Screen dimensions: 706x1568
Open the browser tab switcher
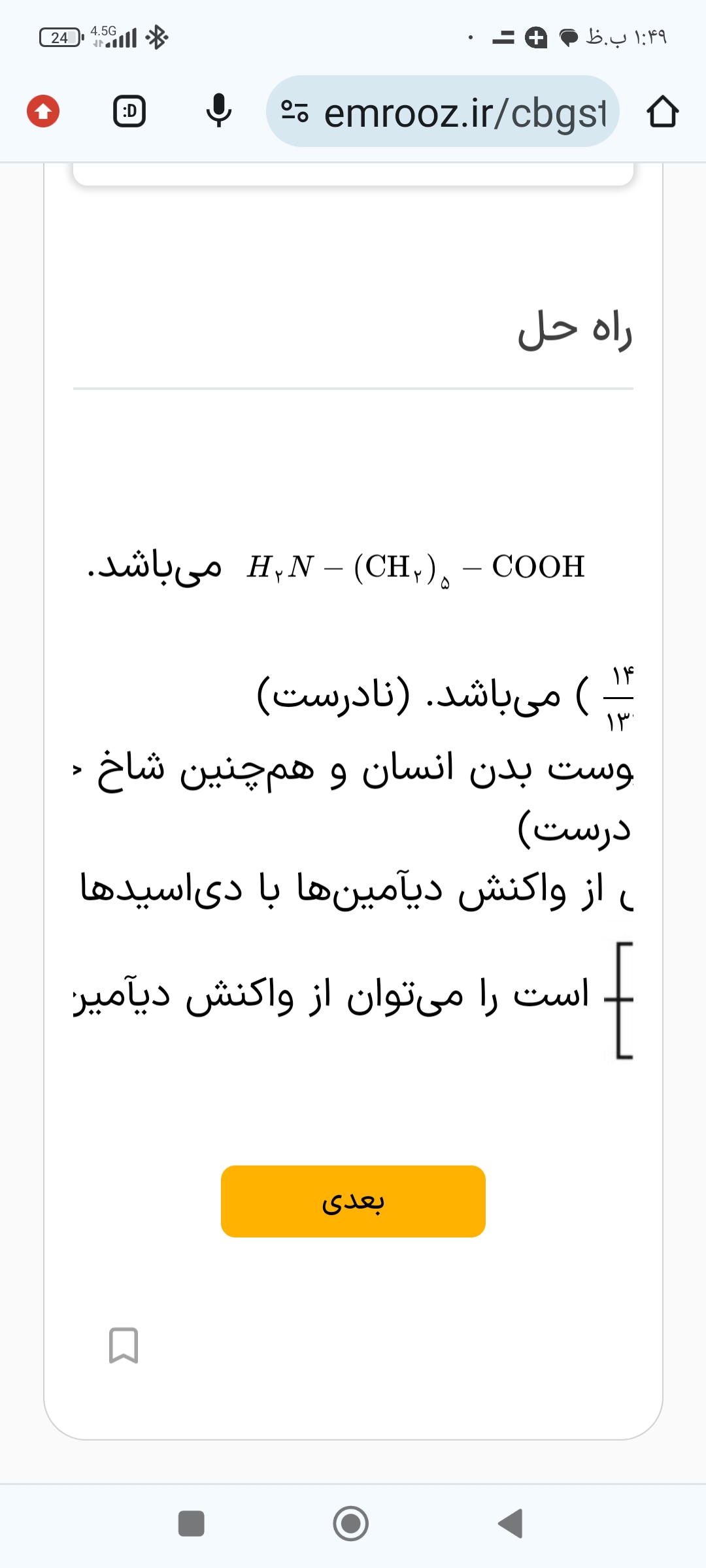tap(129, 111)
